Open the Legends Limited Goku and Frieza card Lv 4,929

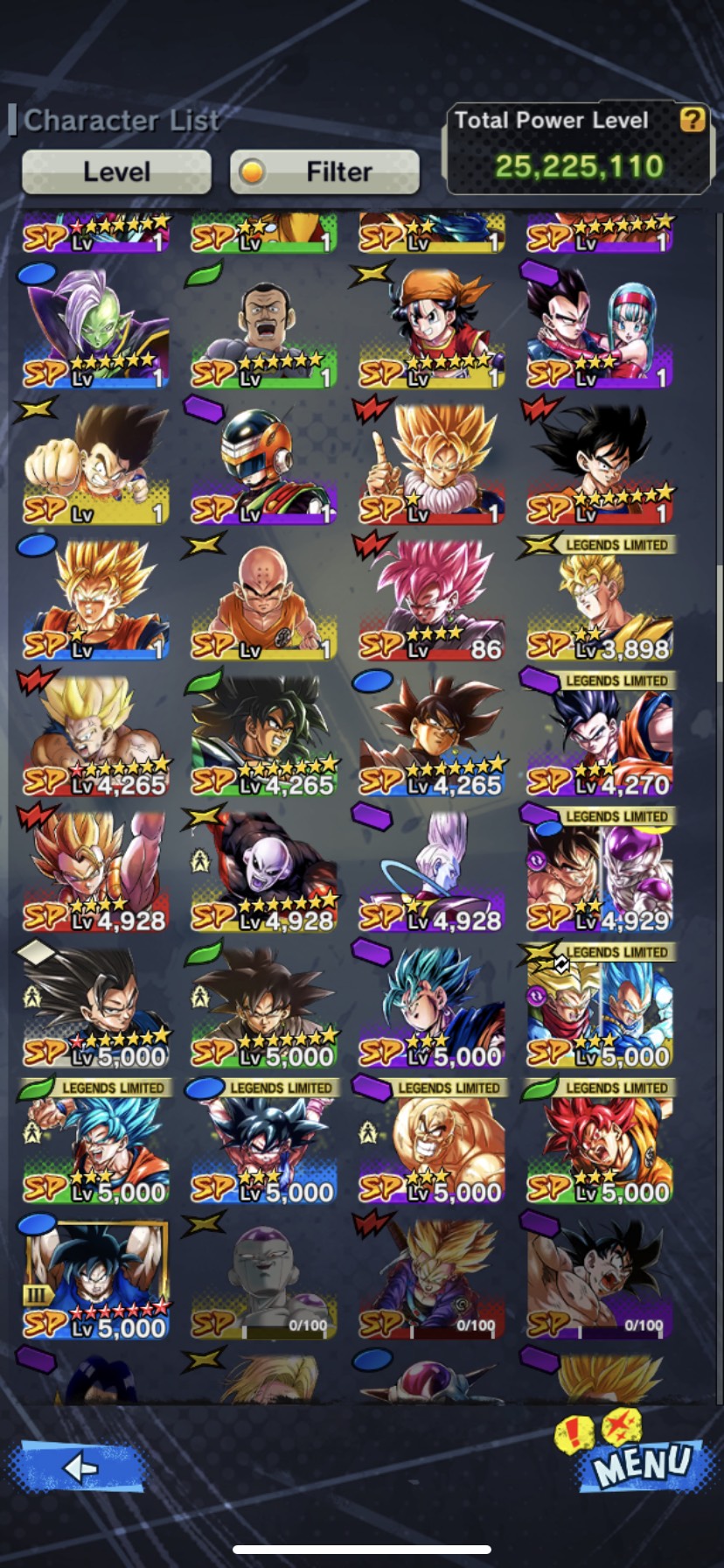tap(600, 871)
